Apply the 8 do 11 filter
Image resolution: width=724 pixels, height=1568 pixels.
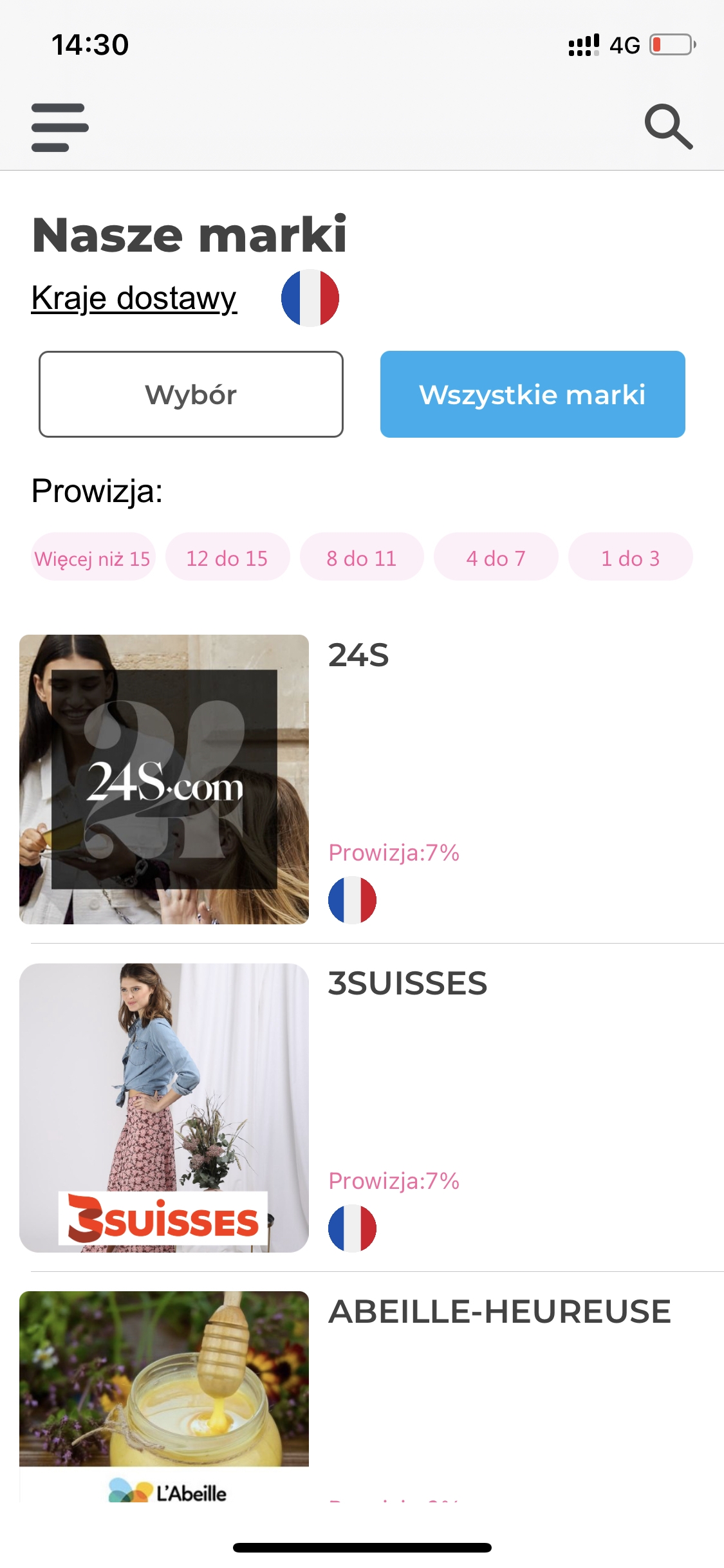[x=362, y=557]
